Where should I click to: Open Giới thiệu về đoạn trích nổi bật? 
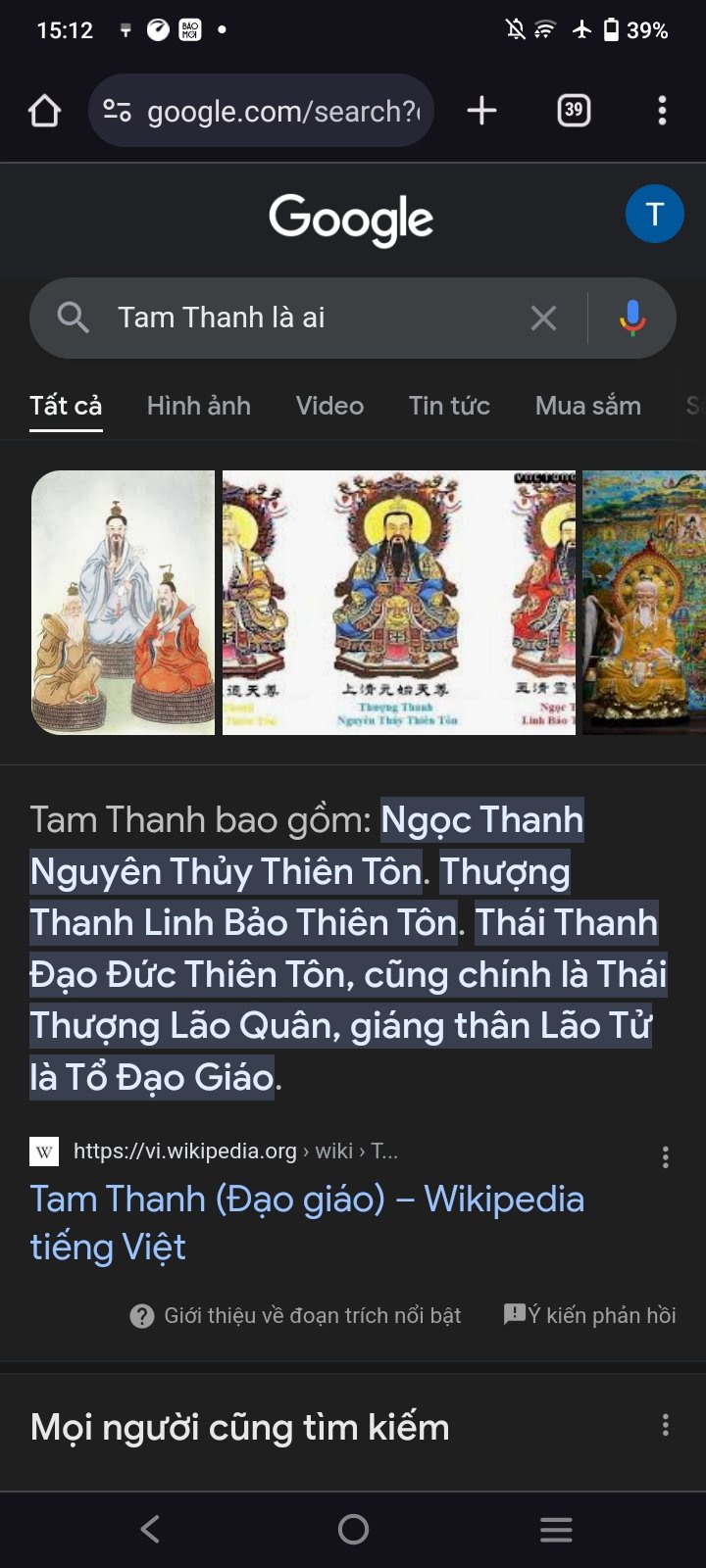pos(296,1315)
